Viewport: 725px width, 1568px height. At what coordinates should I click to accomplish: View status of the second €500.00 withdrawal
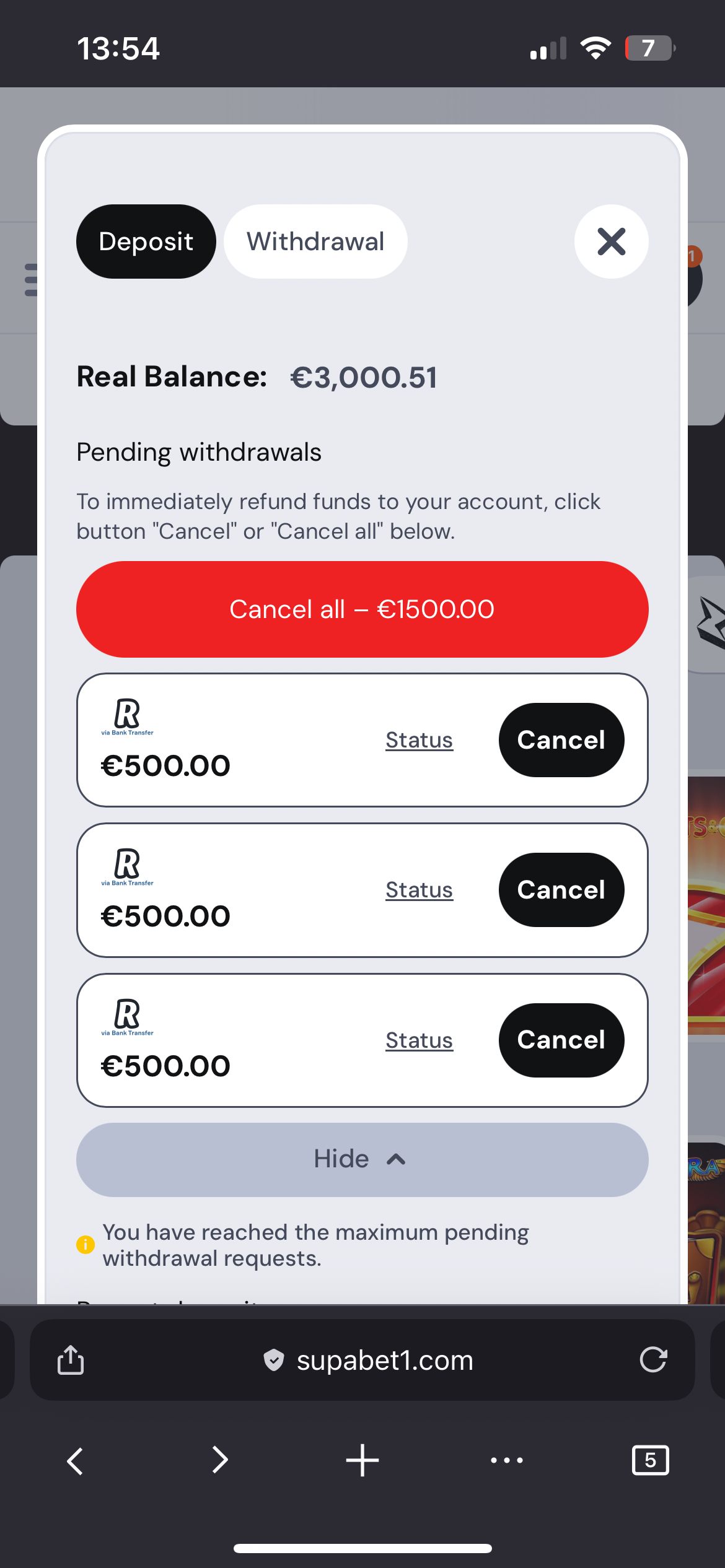pyautogui.click(x=419, y=890)
